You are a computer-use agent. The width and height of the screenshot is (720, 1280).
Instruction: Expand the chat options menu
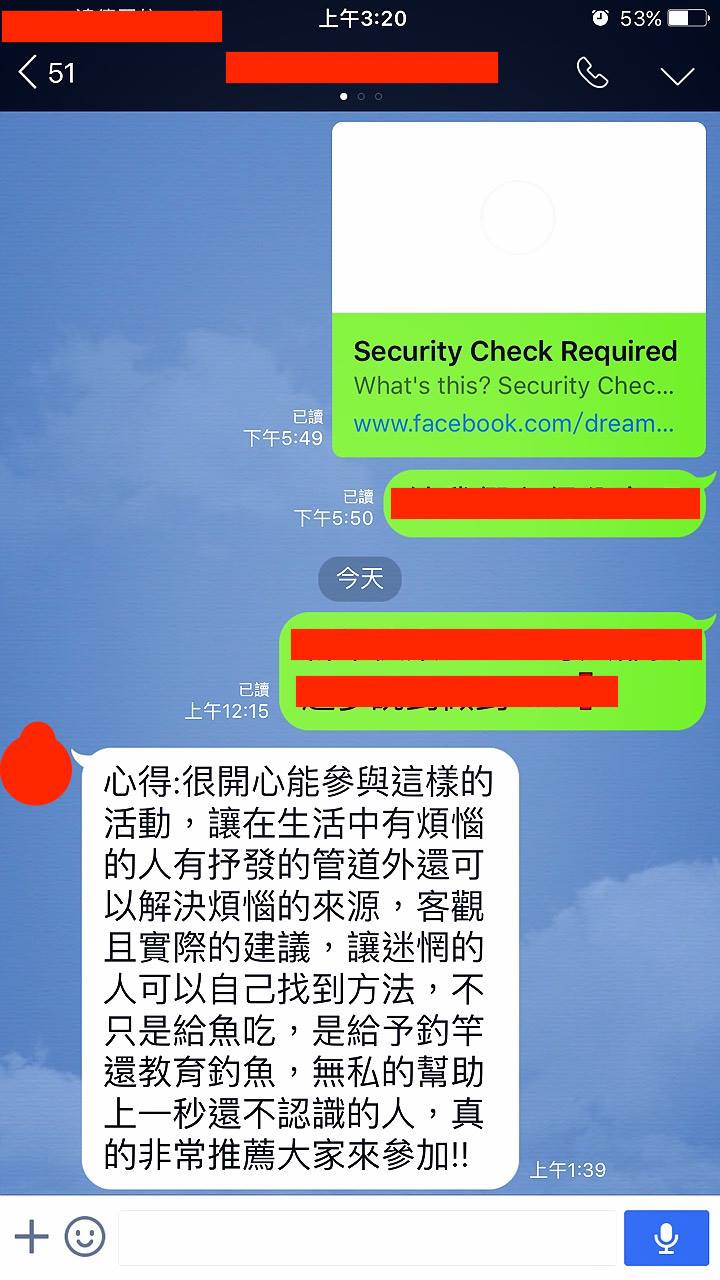(677, 75)
